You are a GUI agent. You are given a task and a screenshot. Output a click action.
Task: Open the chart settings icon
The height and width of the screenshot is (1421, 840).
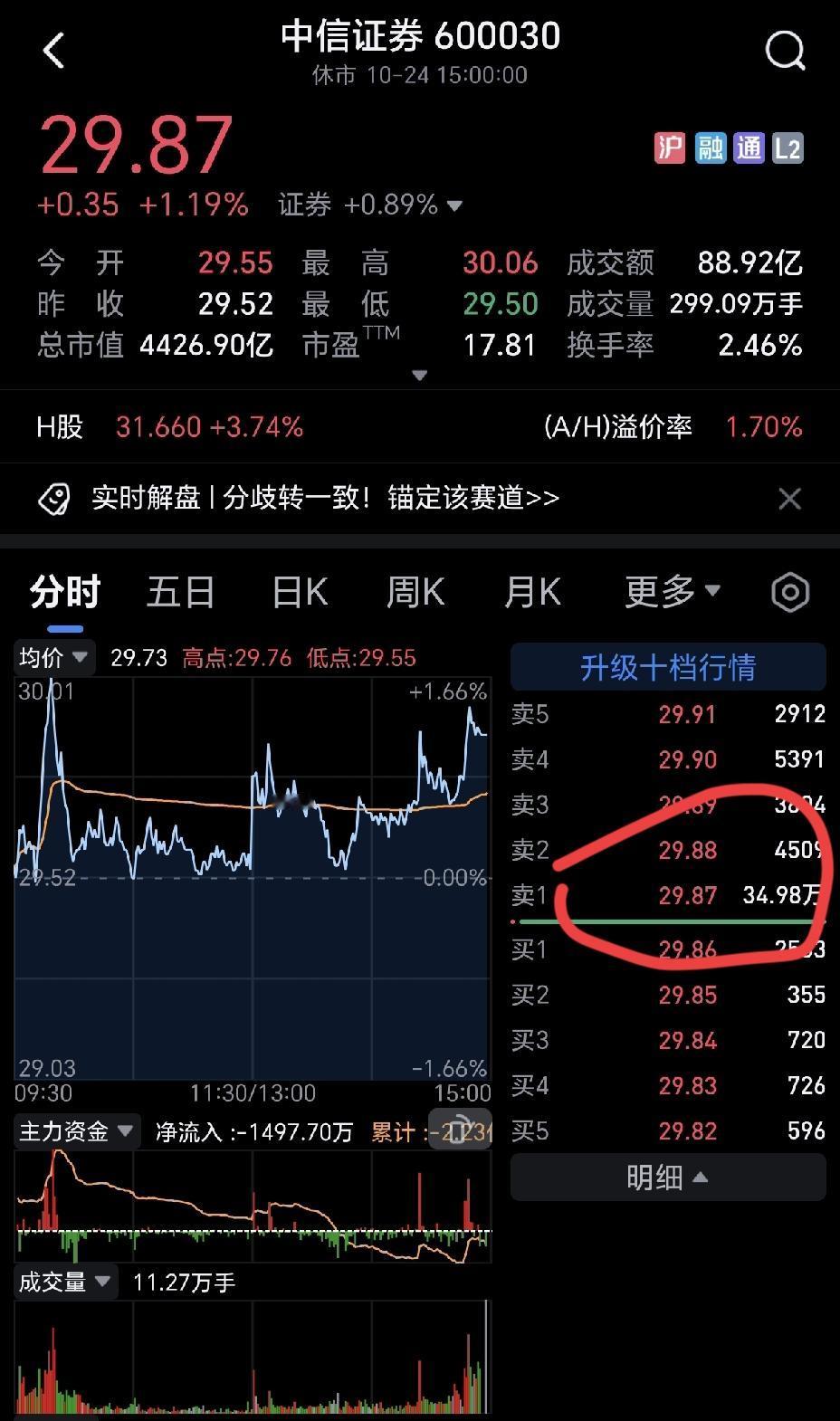click(789, 593)
